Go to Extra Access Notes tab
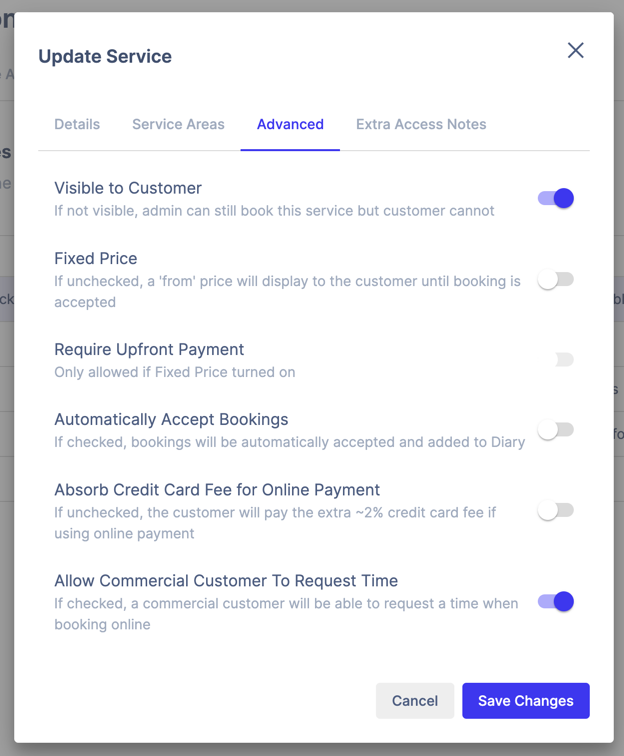This screenshot has height=756, width=624. point(421,125)
